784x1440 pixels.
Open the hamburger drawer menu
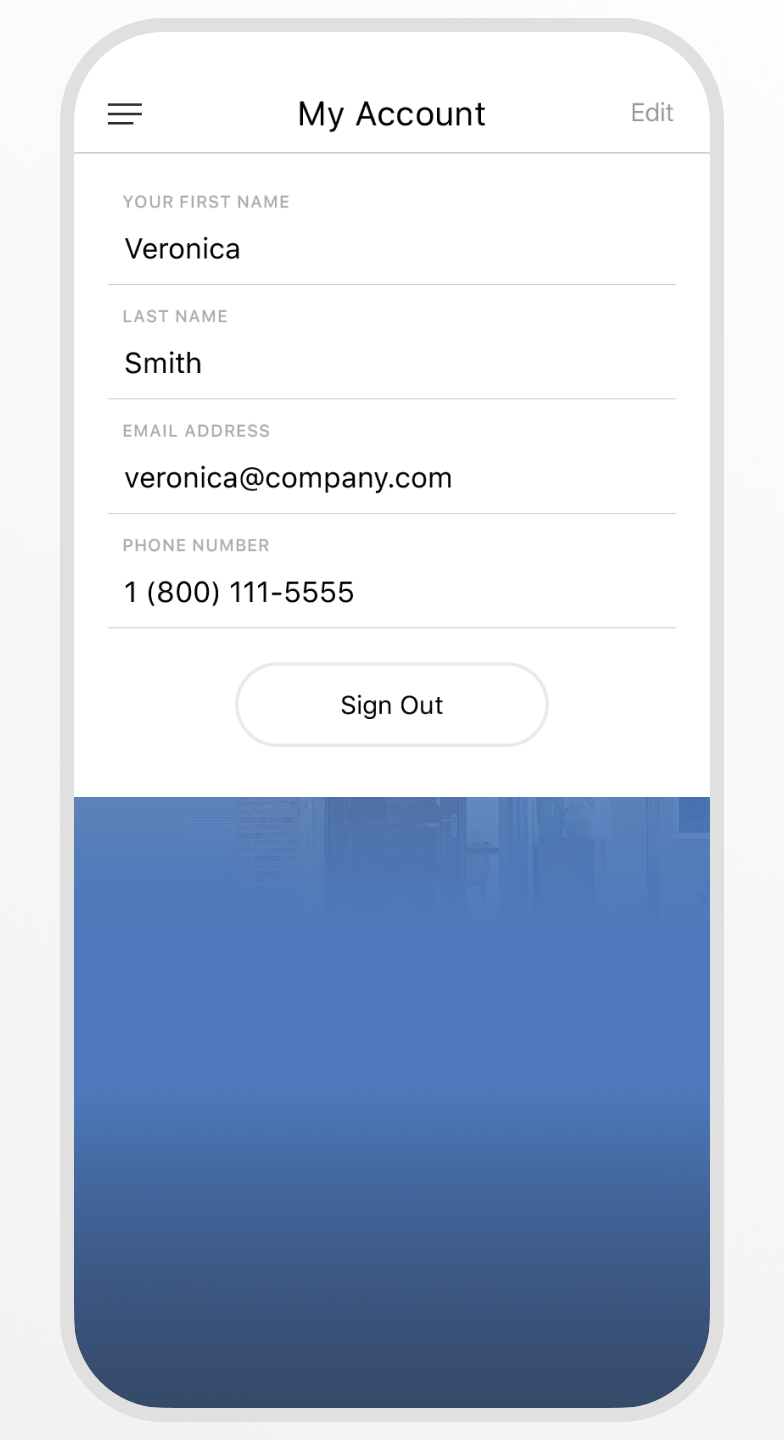pos(125,114)
